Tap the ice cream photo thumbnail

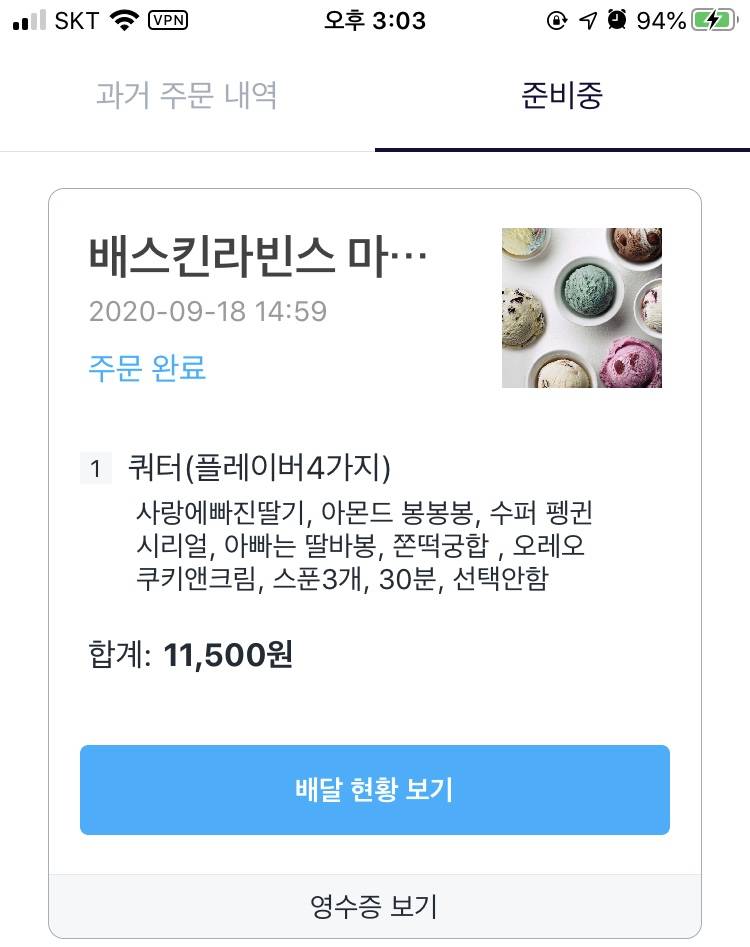582,308
